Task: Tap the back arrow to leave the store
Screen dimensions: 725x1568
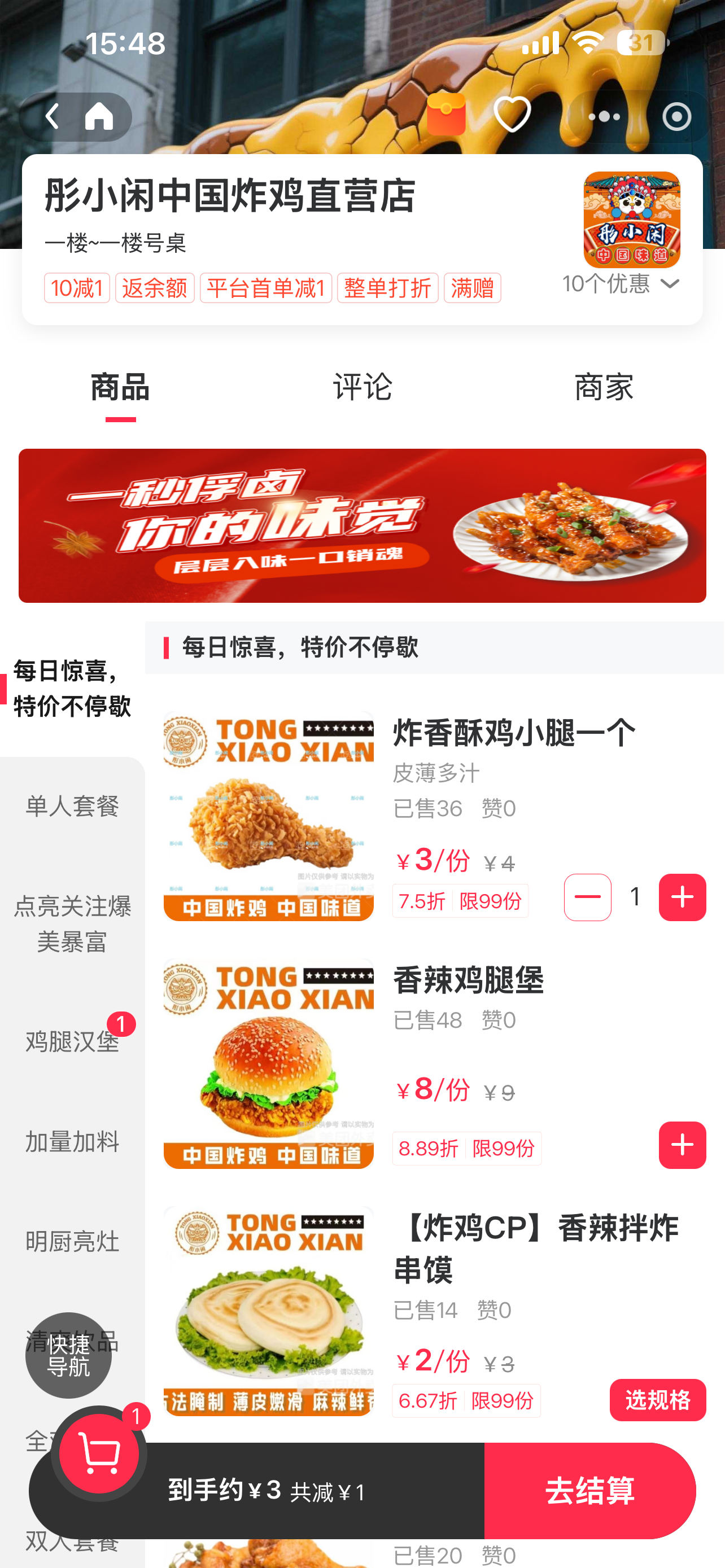Action: coord(52,117)
